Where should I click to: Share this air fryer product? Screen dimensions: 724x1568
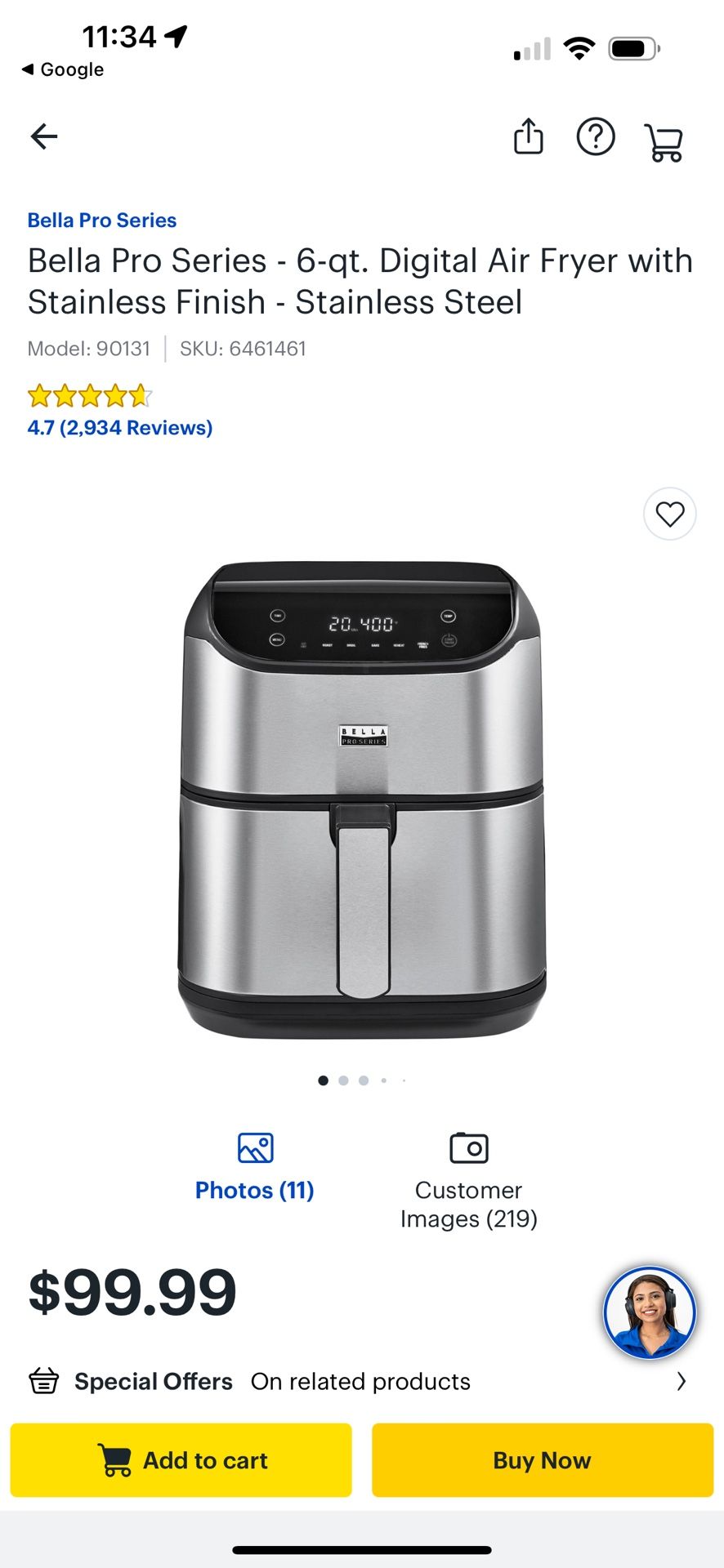tap(528, 136)
